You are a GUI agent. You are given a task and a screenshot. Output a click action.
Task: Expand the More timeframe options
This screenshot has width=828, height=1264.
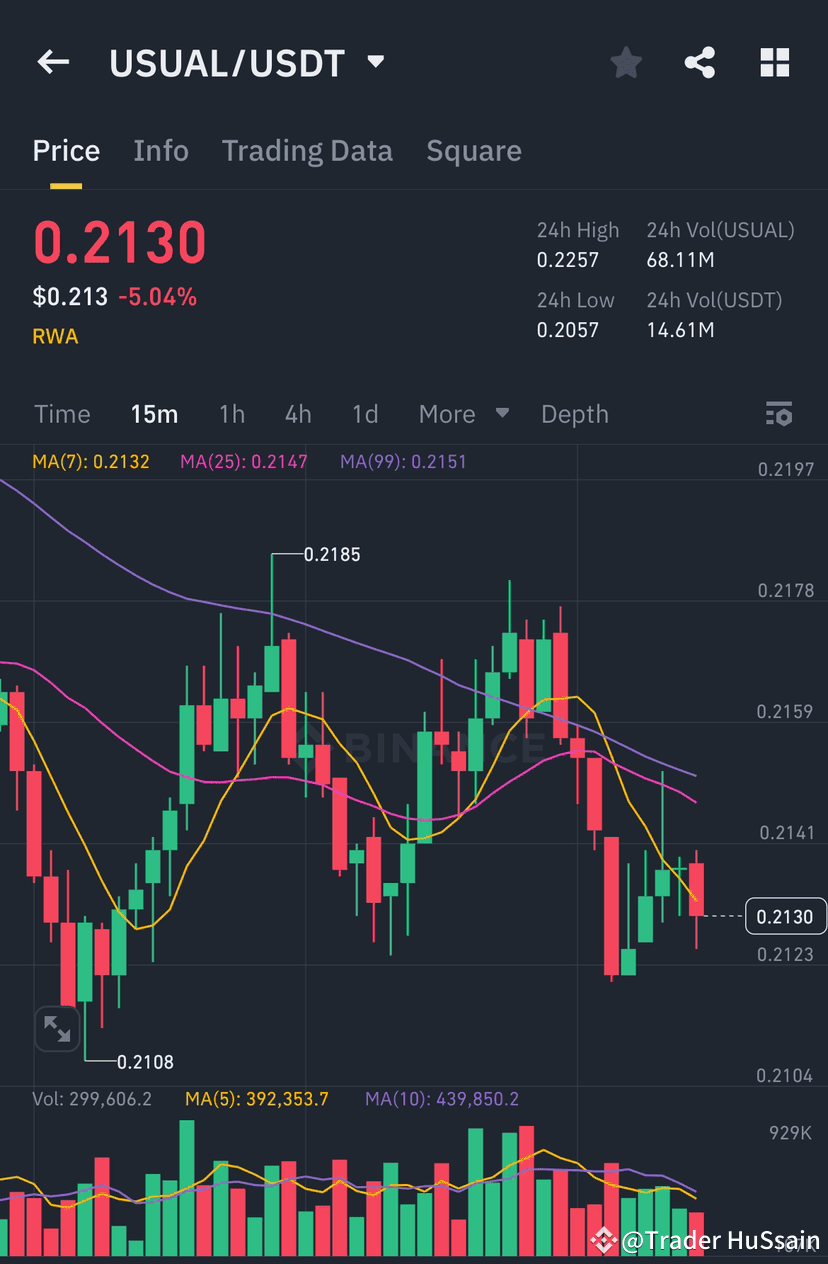tap(463, 413)
